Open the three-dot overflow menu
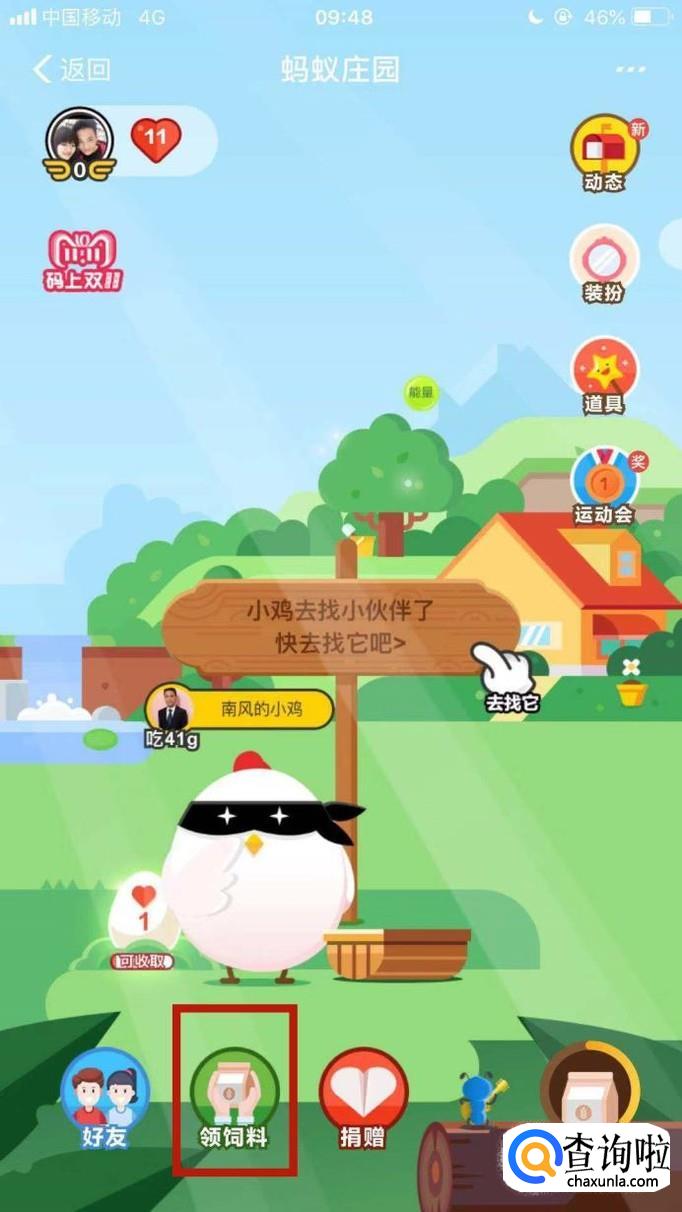 pos(632,69)
